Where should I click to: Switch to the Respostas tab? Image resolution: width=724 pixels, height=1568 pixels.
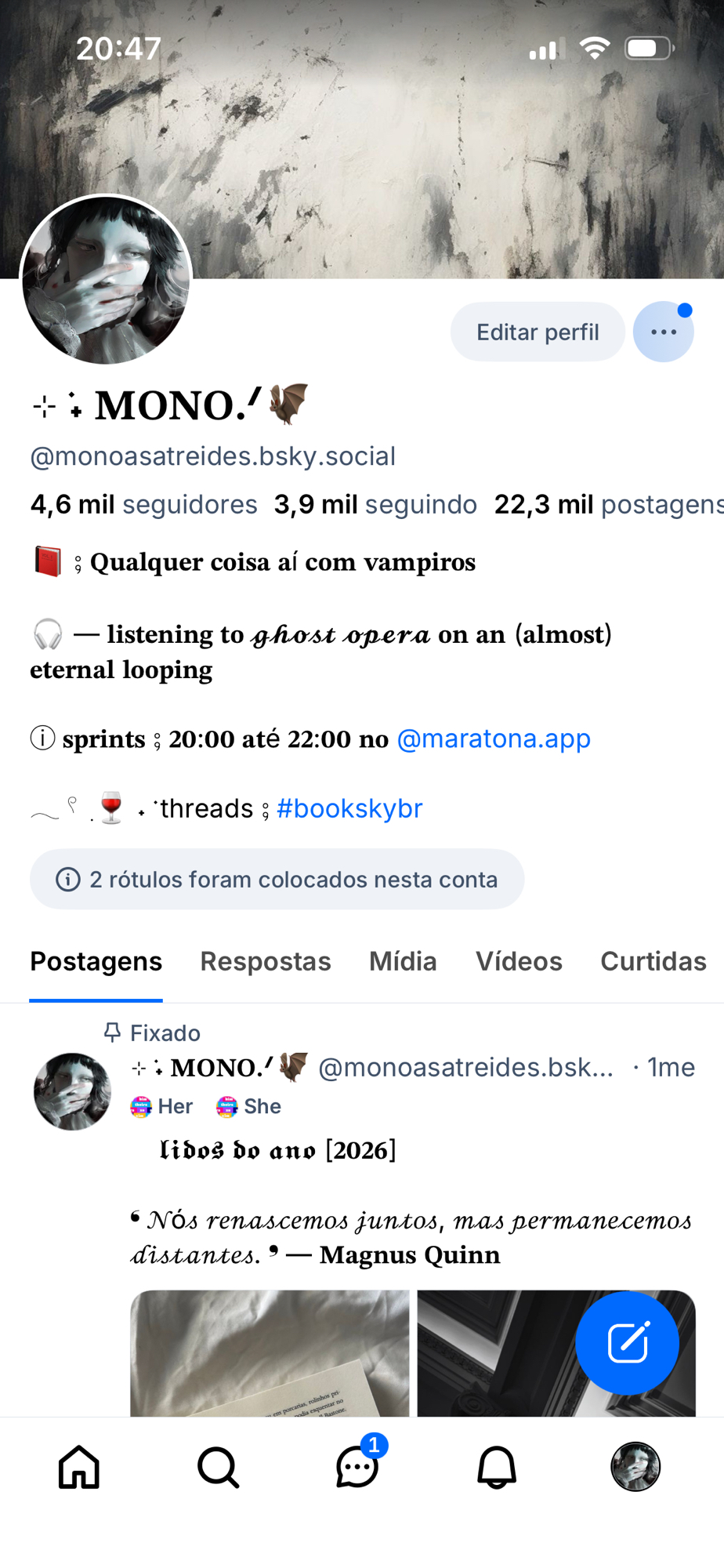point(265,961)
